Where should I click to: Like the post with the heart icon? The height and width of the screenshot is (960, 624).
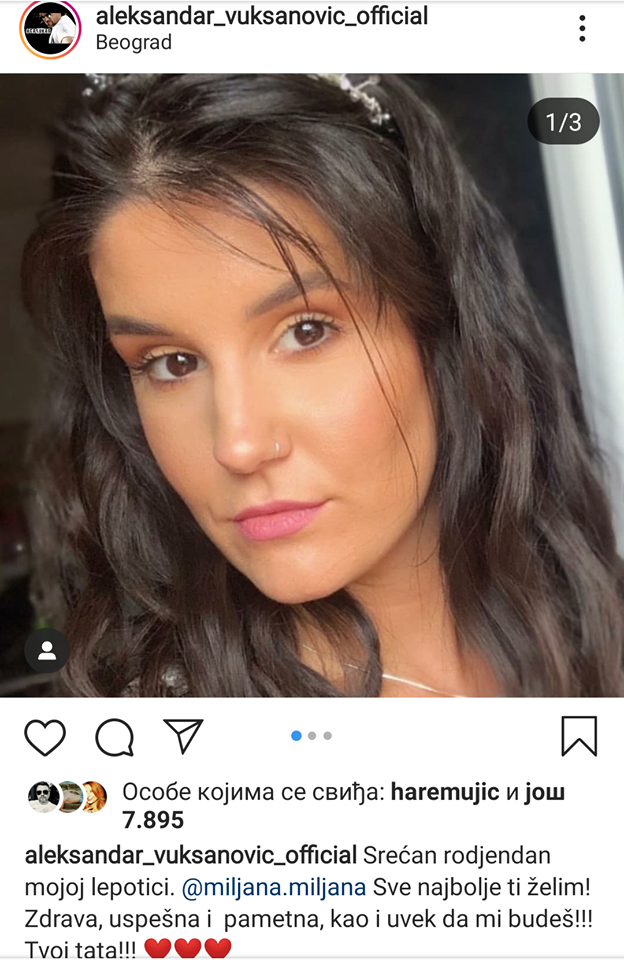pos(45,737)
